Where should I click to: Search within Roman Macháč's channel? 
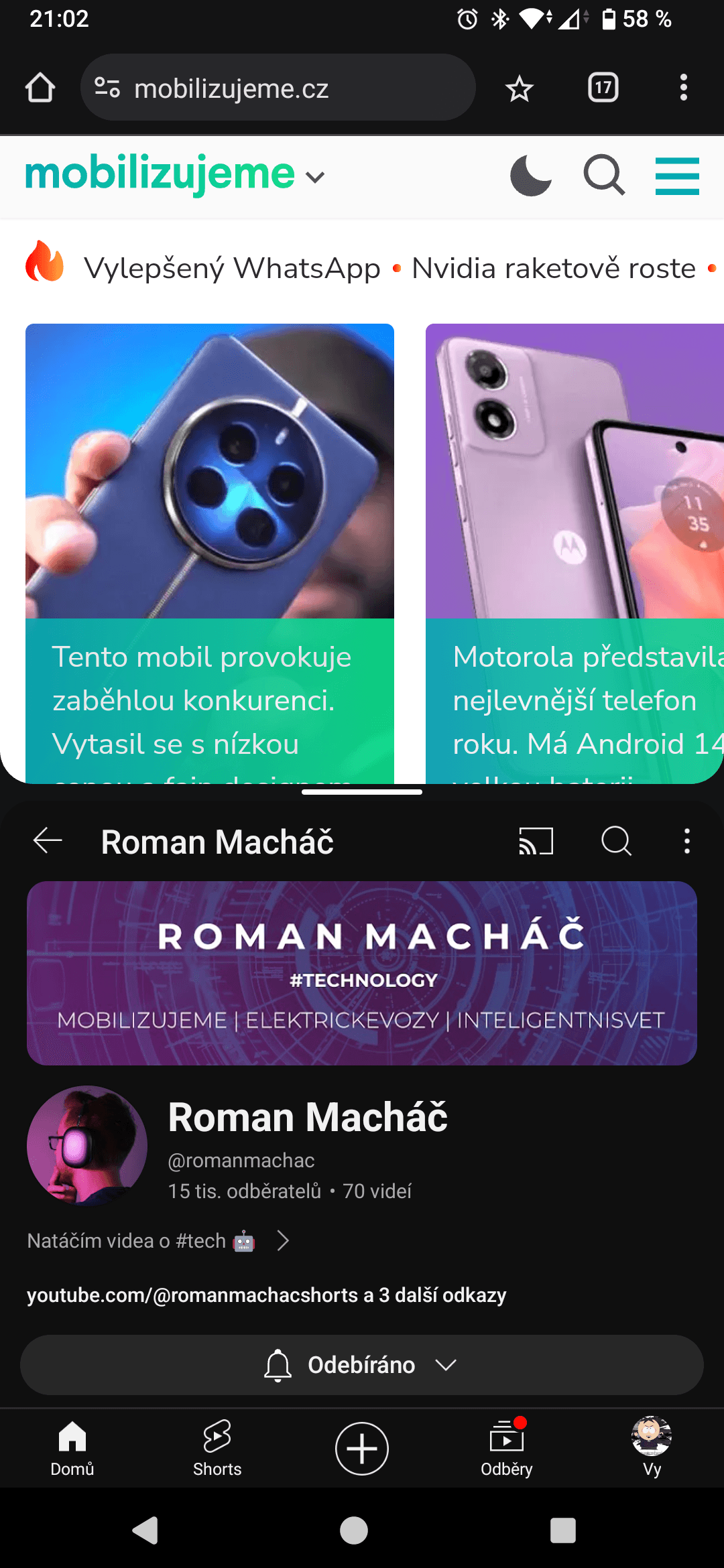pos(616,841)
